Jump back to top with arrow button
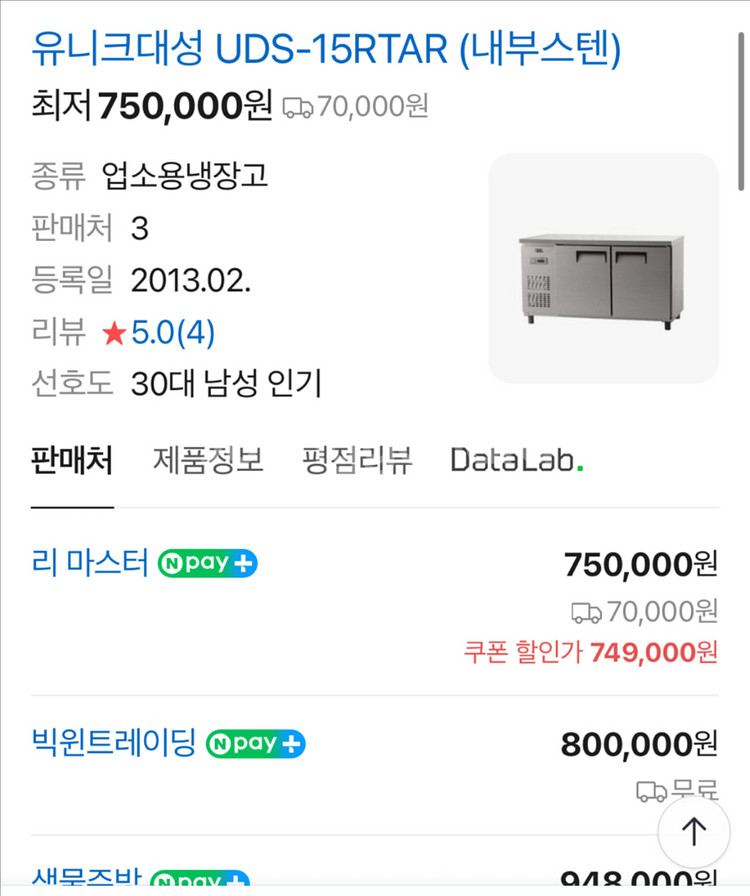The image size is (750, 896). 694,831
